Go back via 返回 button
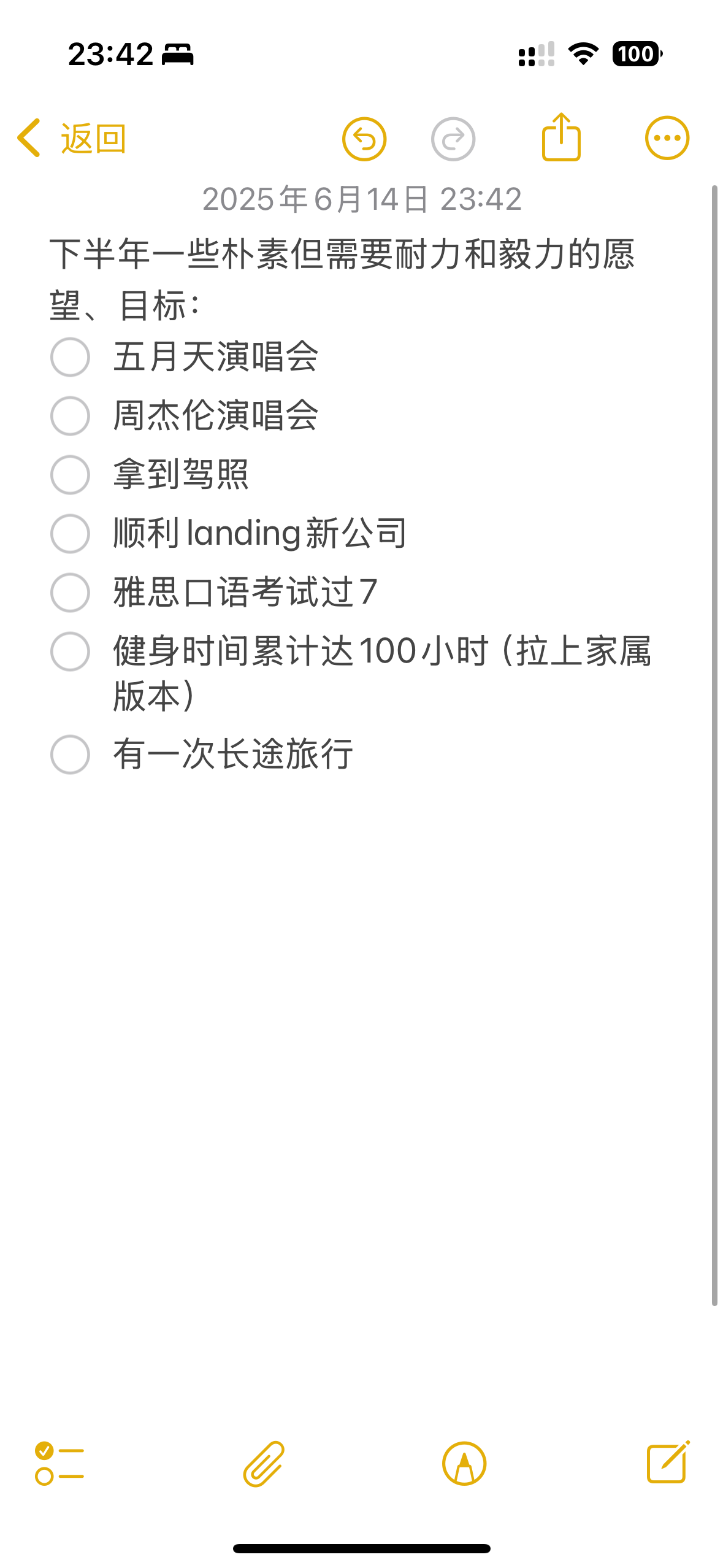This screenshot has height=1568, width=723. [x=72, y=139]
